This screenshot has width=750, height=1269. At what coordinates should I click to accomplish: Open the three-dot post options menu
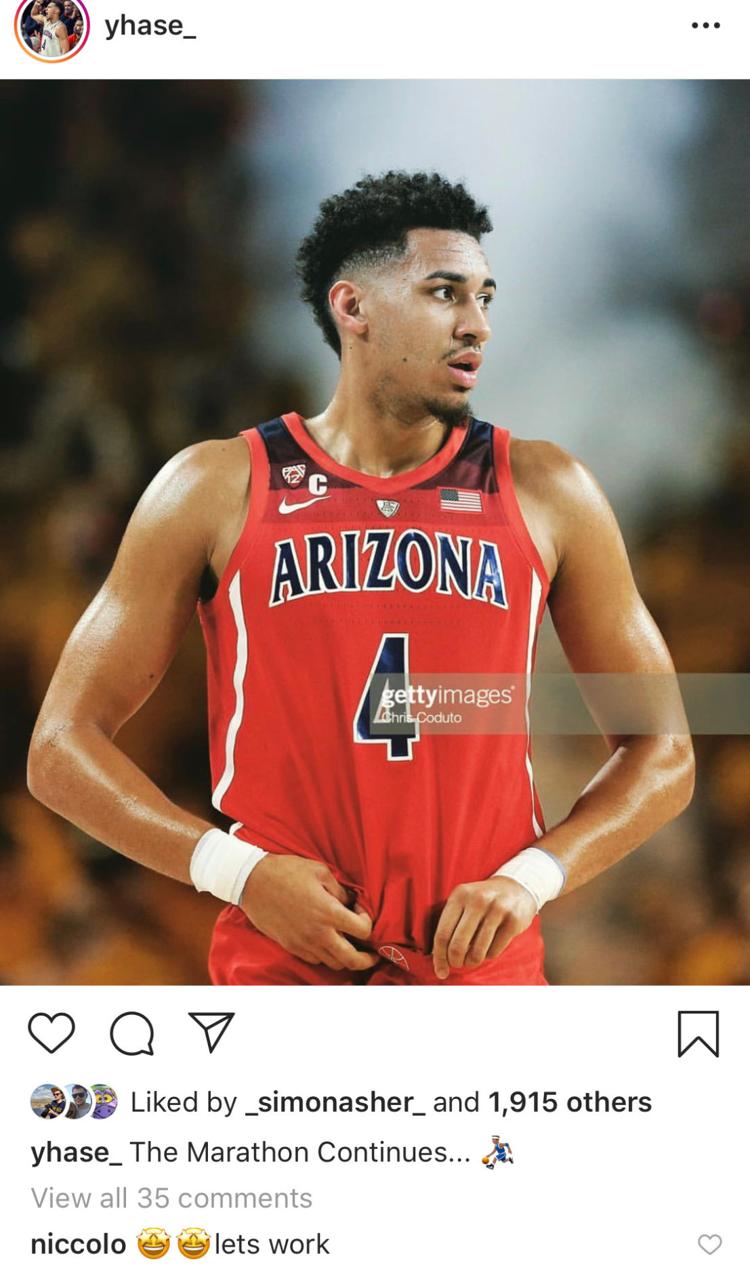(x=705, y=26)
